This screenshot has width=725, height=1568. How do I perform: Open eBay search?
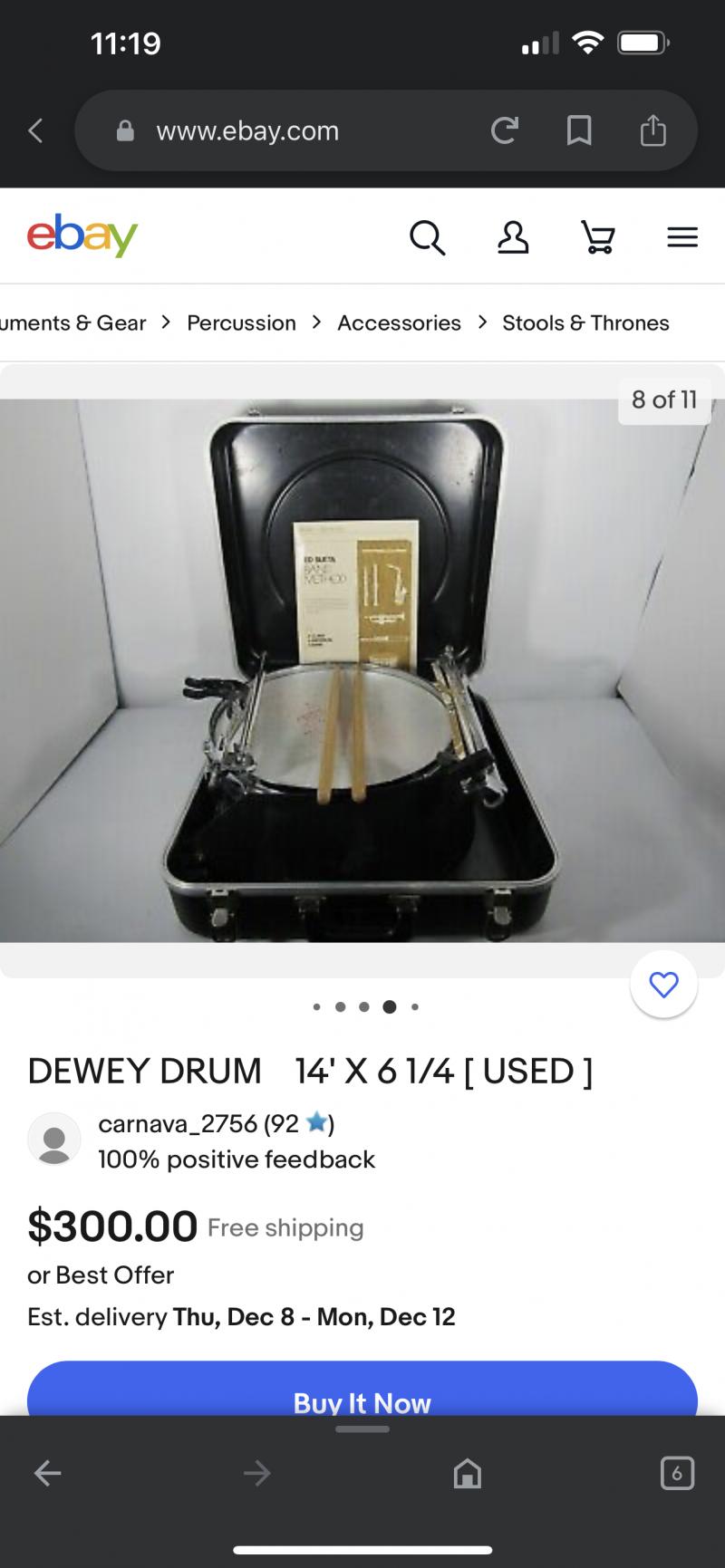coord(427,237)
